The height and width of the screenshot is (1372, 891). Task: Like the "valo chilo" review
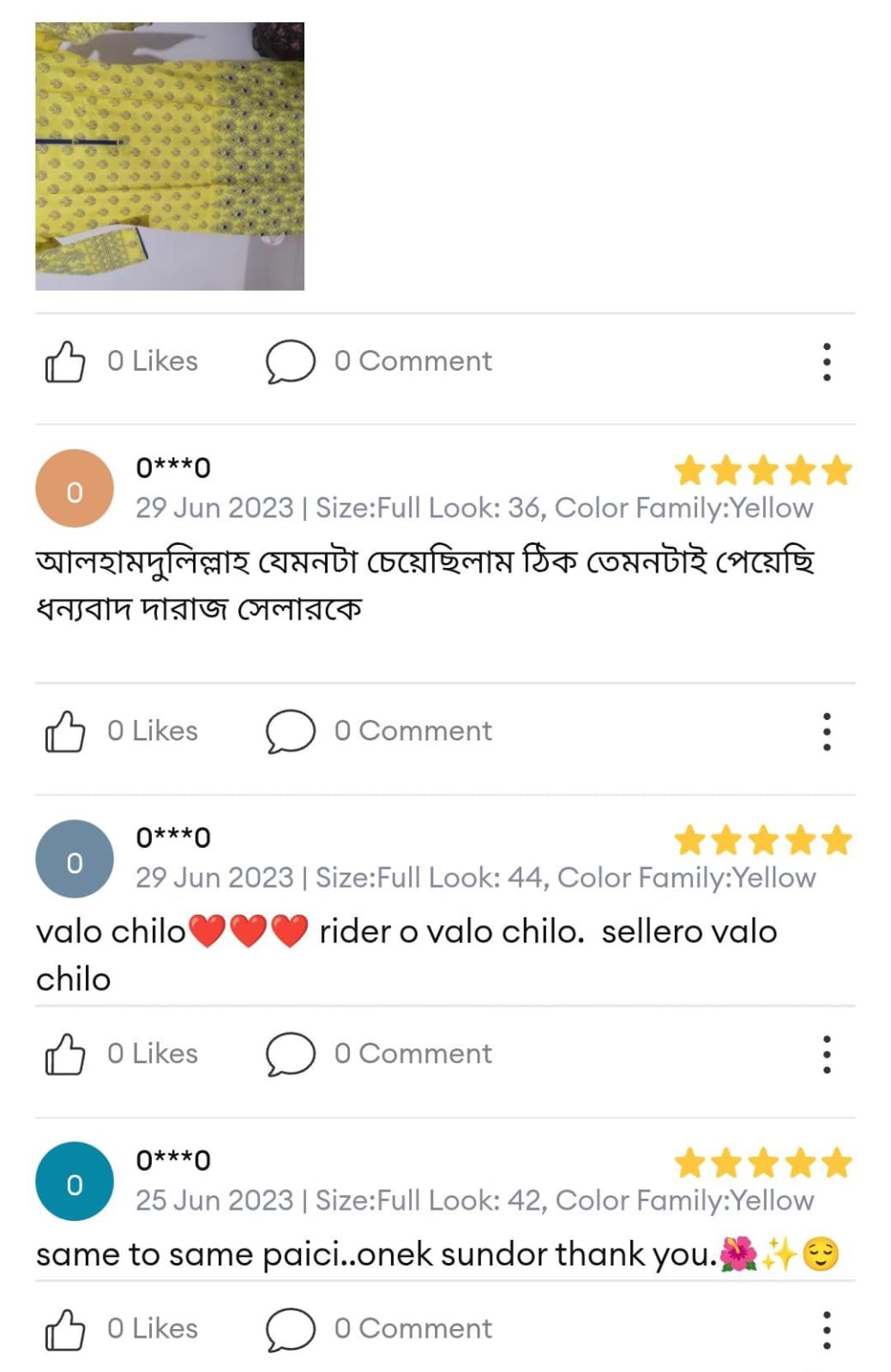[65, 1054]
